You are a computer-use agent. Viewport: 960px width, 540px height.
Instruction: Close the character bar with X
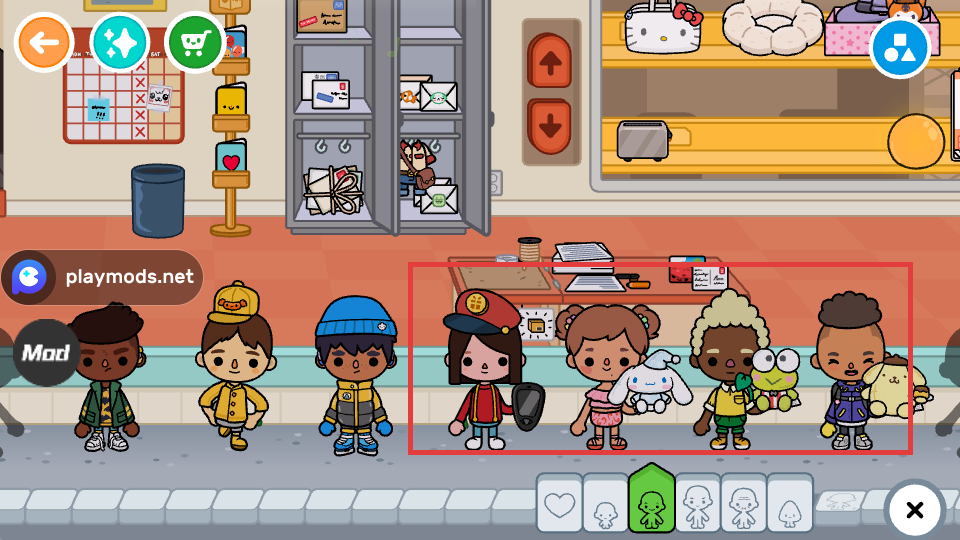pyautogui.click(x=914, y=510)
